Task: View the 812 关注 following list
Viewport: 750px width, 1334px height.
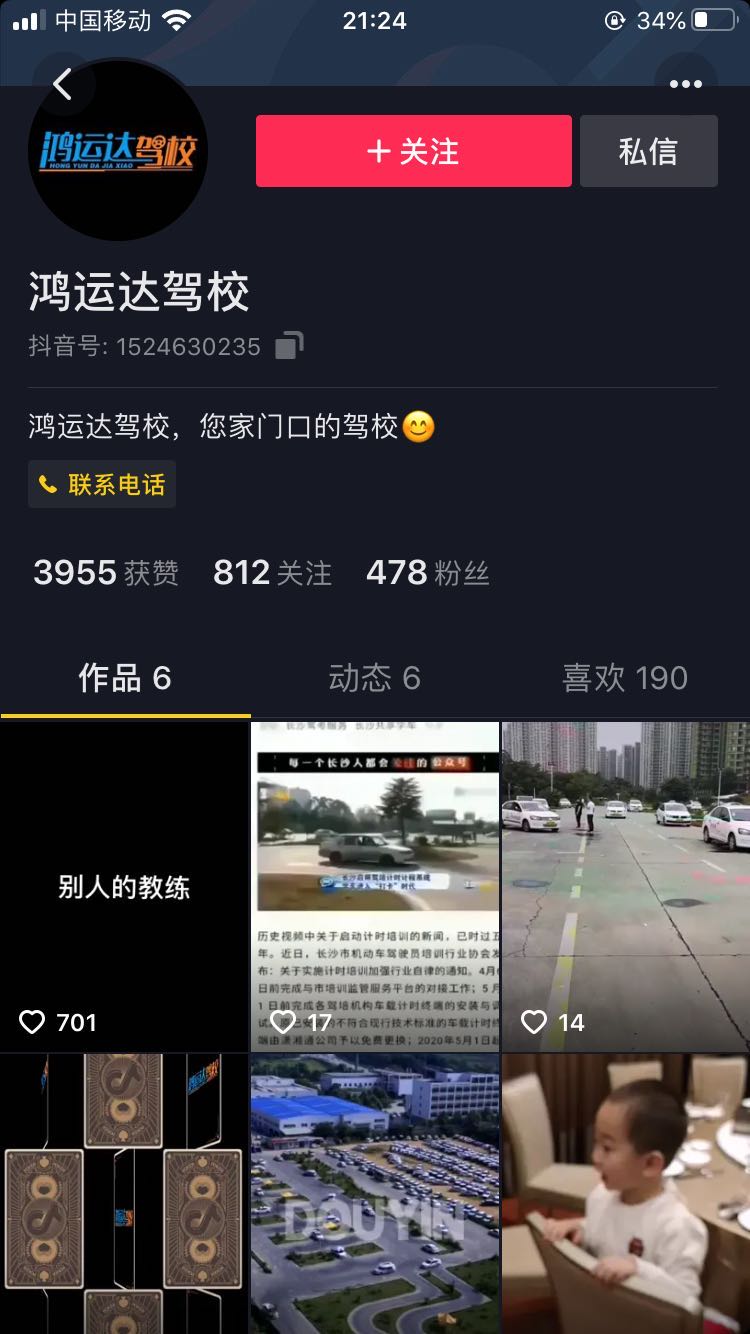Action: coord(272,573)
